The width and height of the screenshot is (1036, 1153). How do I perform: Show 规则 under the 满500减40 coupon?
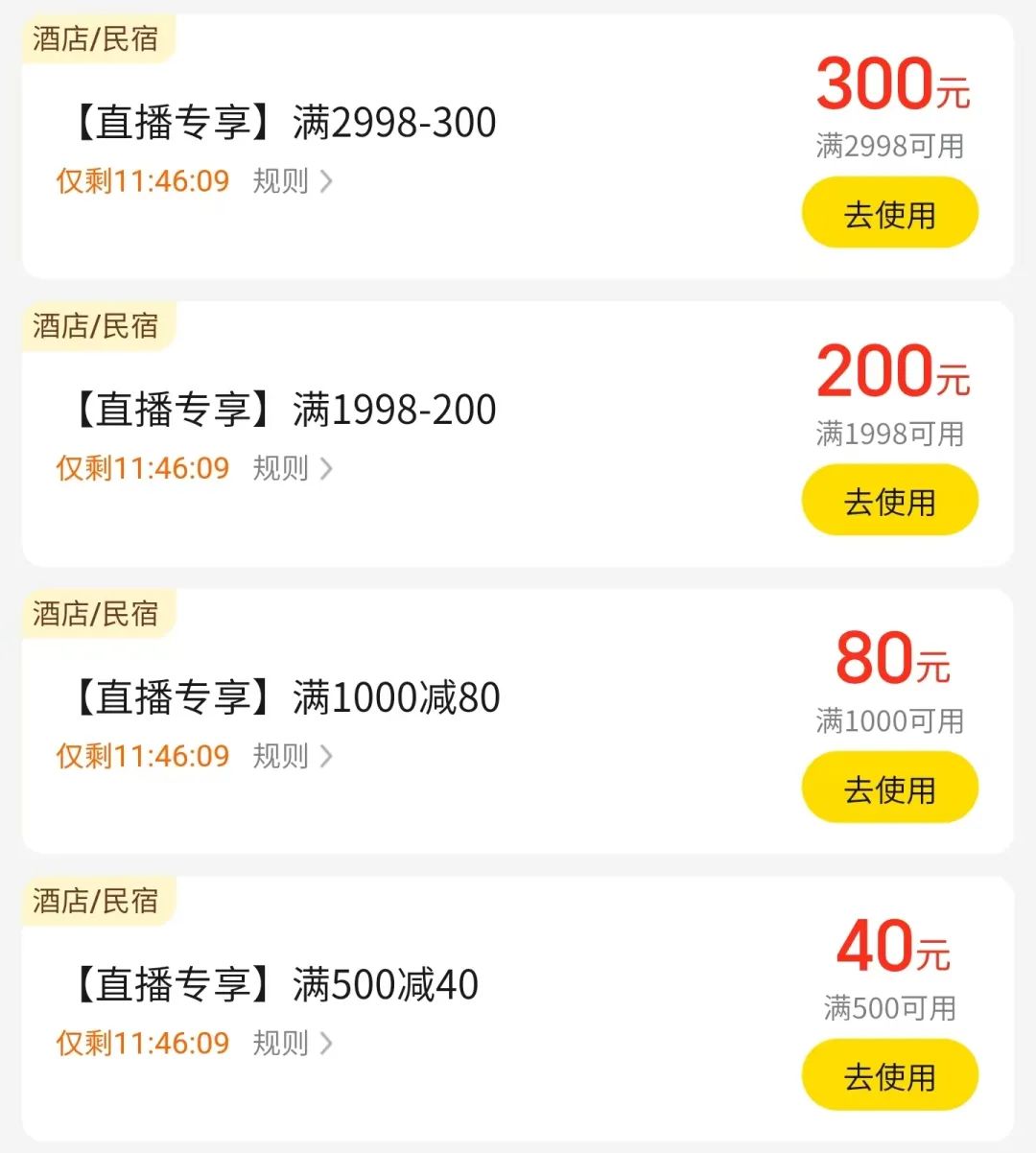[292, 1043]
